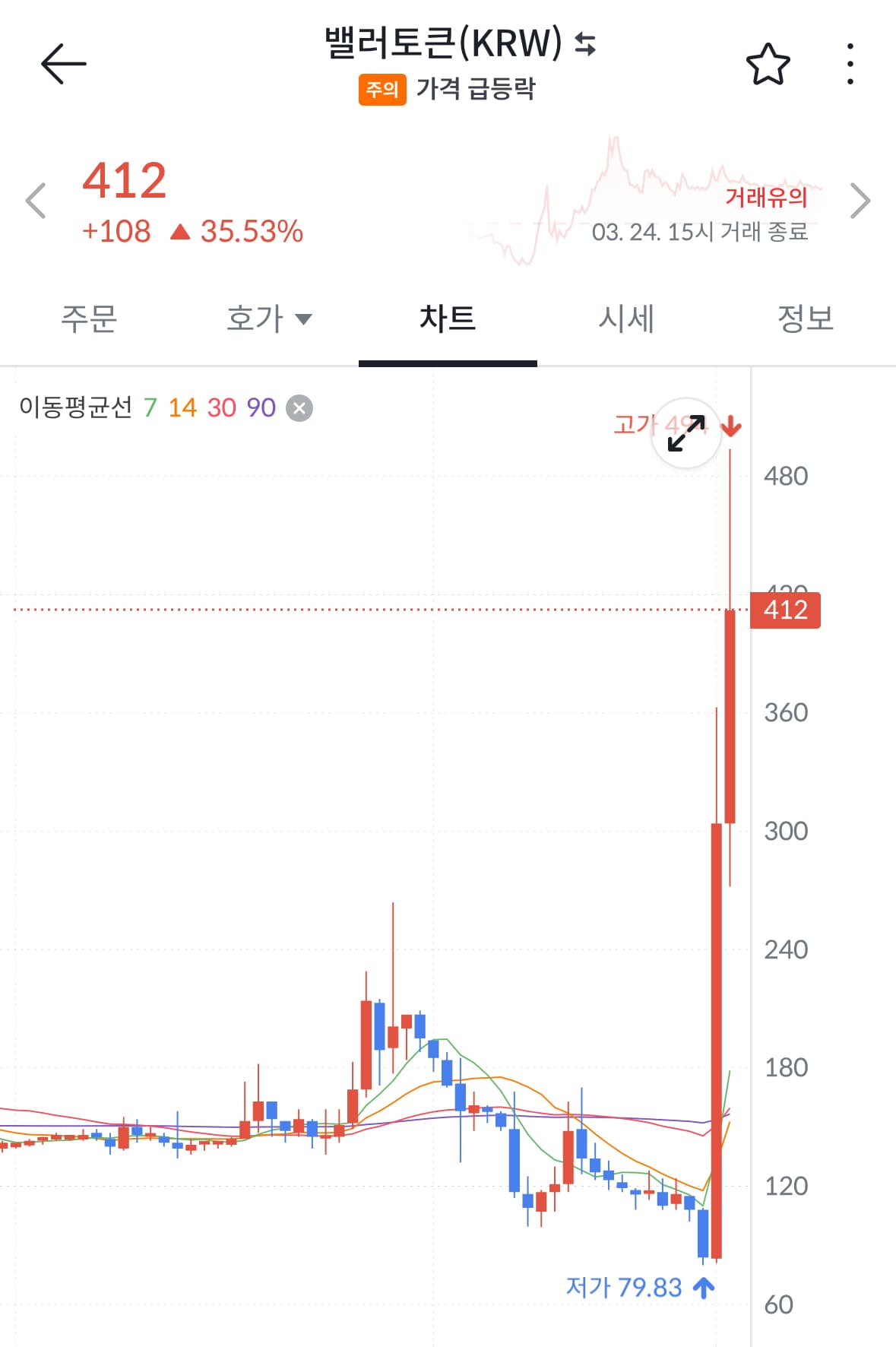Image resolution: width=896 pixels, height=1347 pixels.
Task: Open the 호가 tab dropdown
Action: tap(269, 318)
